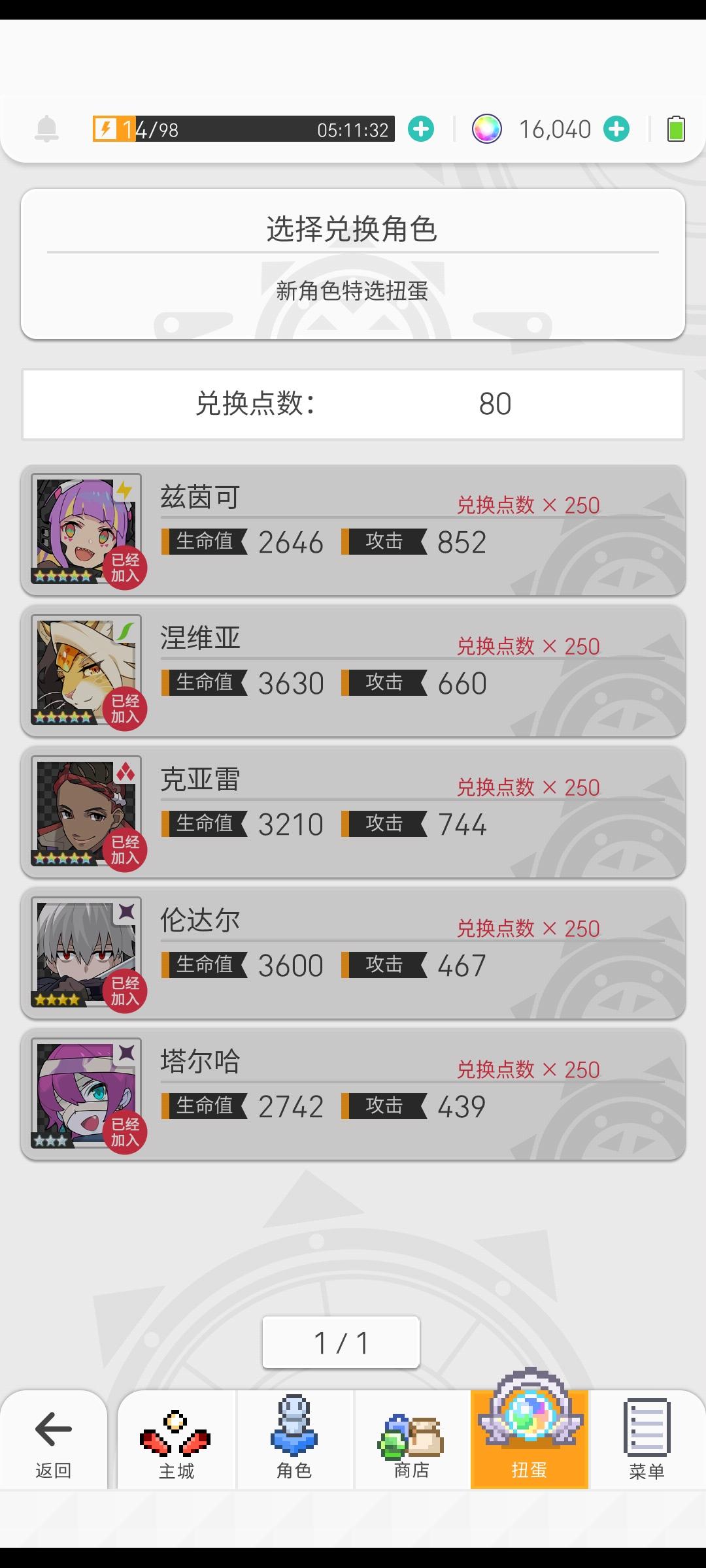Open notifications via the bell icon
This screenshot has width=706, height=1568.
46,128
